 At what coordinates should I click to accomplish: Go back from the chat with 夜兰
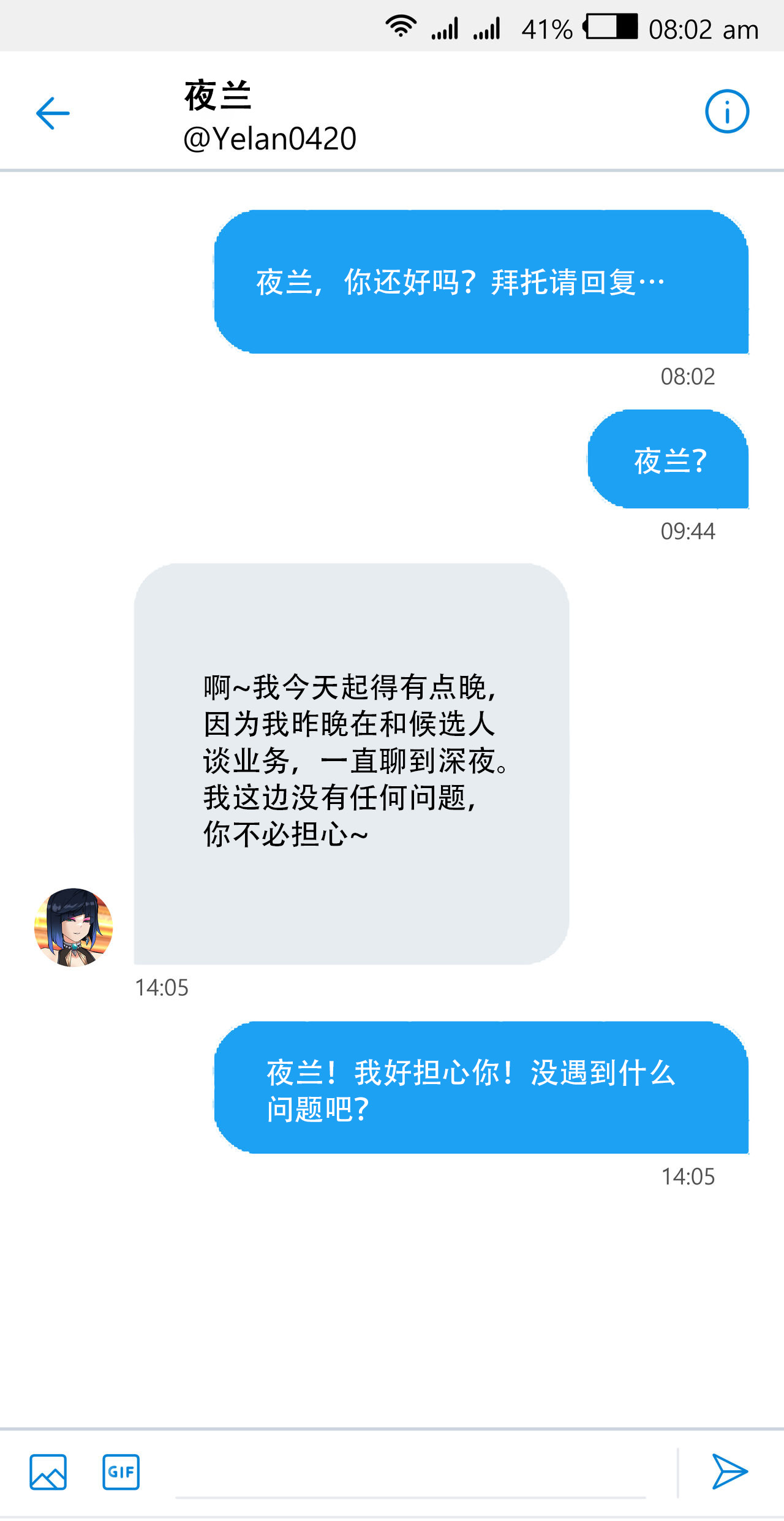[53, 113]
